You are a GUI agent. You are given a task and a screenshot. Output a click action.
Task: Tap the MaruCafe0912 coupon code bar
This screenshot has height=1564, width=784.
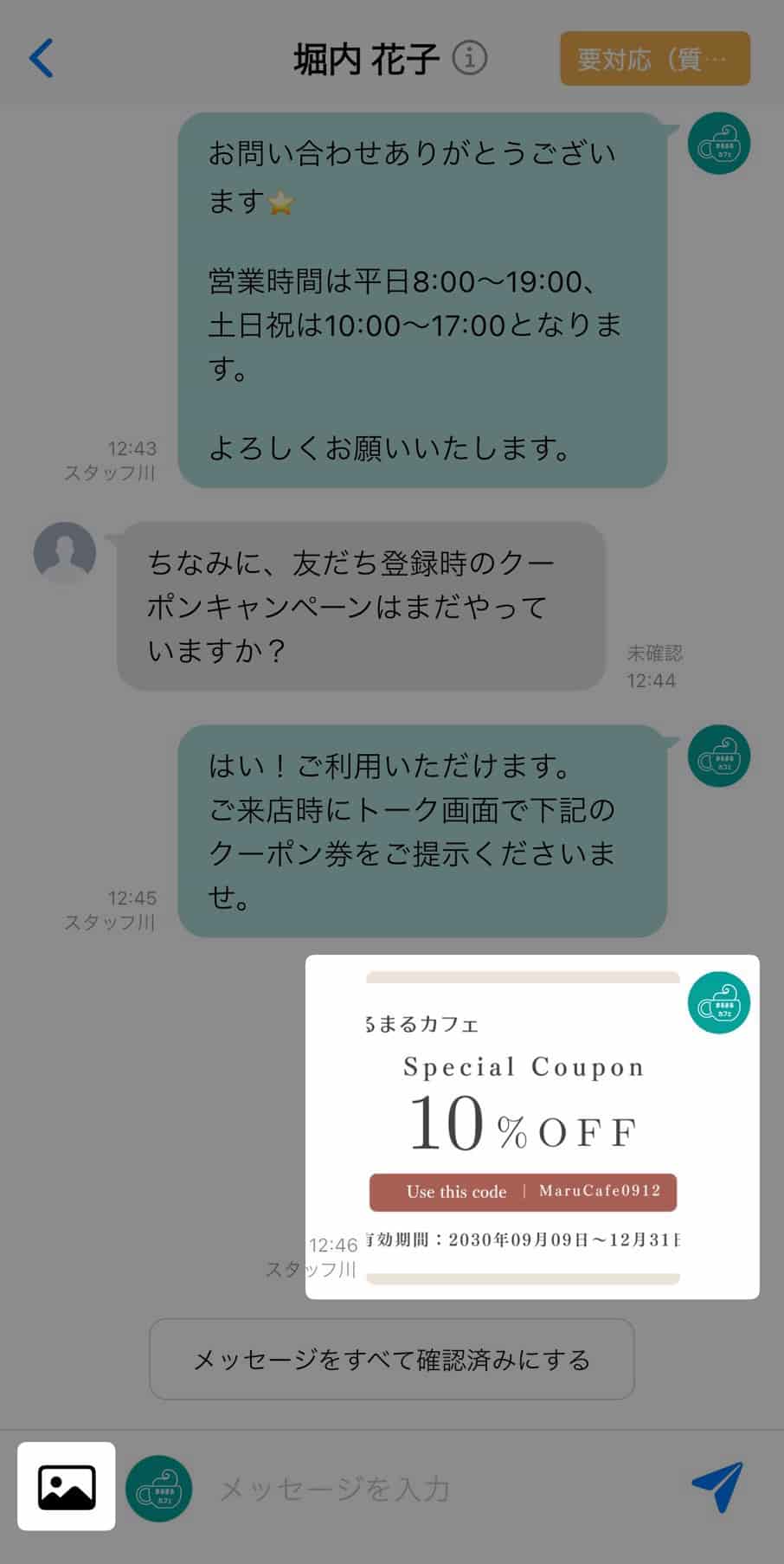coord(601,1193)
